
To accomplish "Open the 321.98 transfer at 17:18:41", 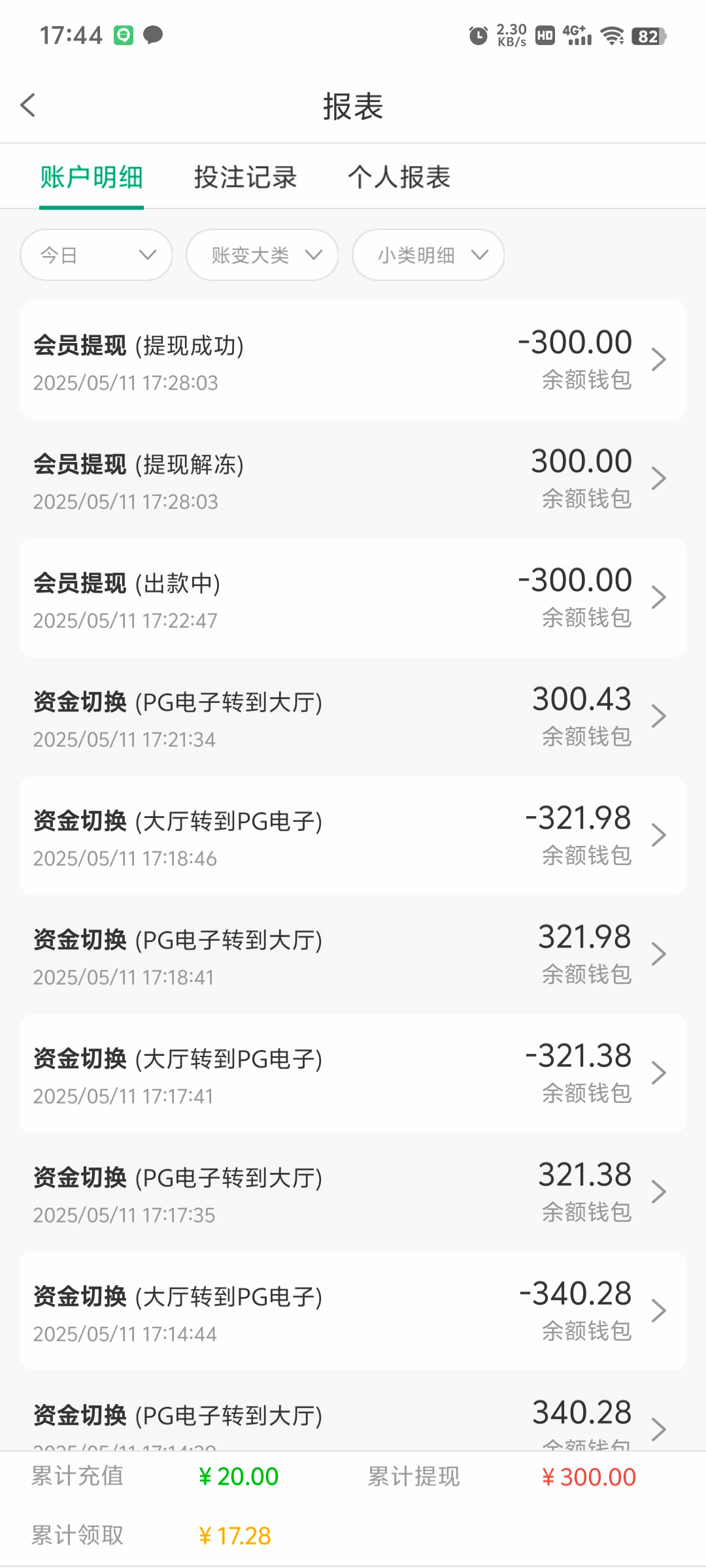I will point(353,955).
